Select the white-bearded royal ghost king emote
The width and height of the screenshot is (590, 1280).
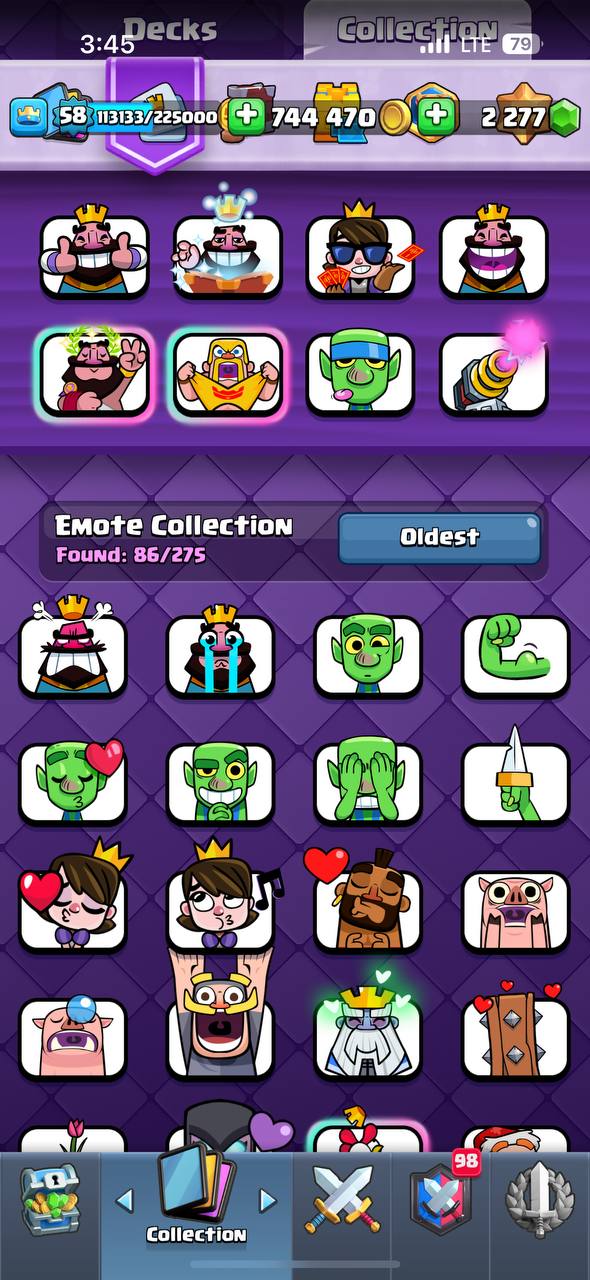pos(368,1032)
